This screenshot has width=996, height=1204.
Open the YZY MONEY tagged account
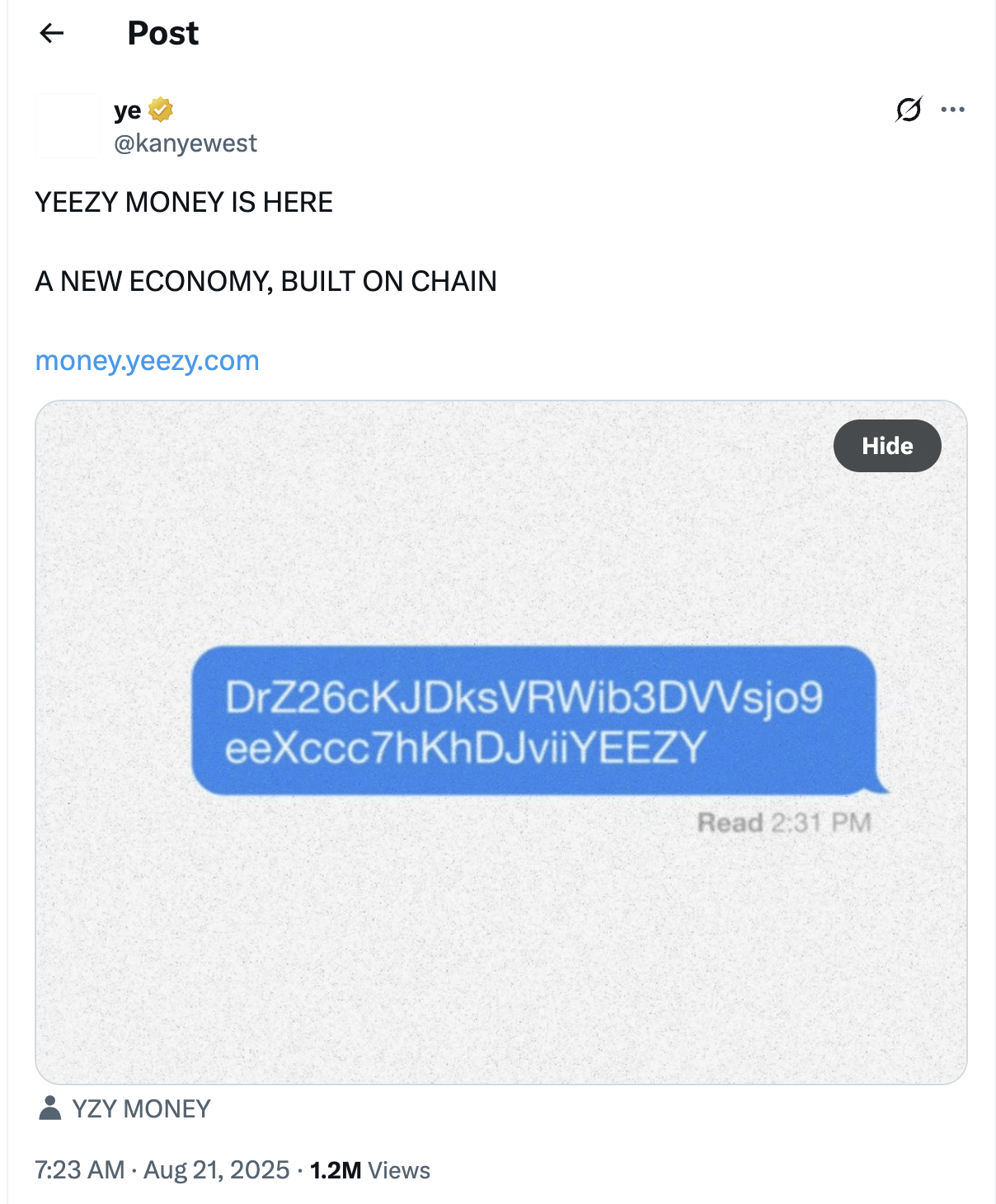[x=140, y=1109]
